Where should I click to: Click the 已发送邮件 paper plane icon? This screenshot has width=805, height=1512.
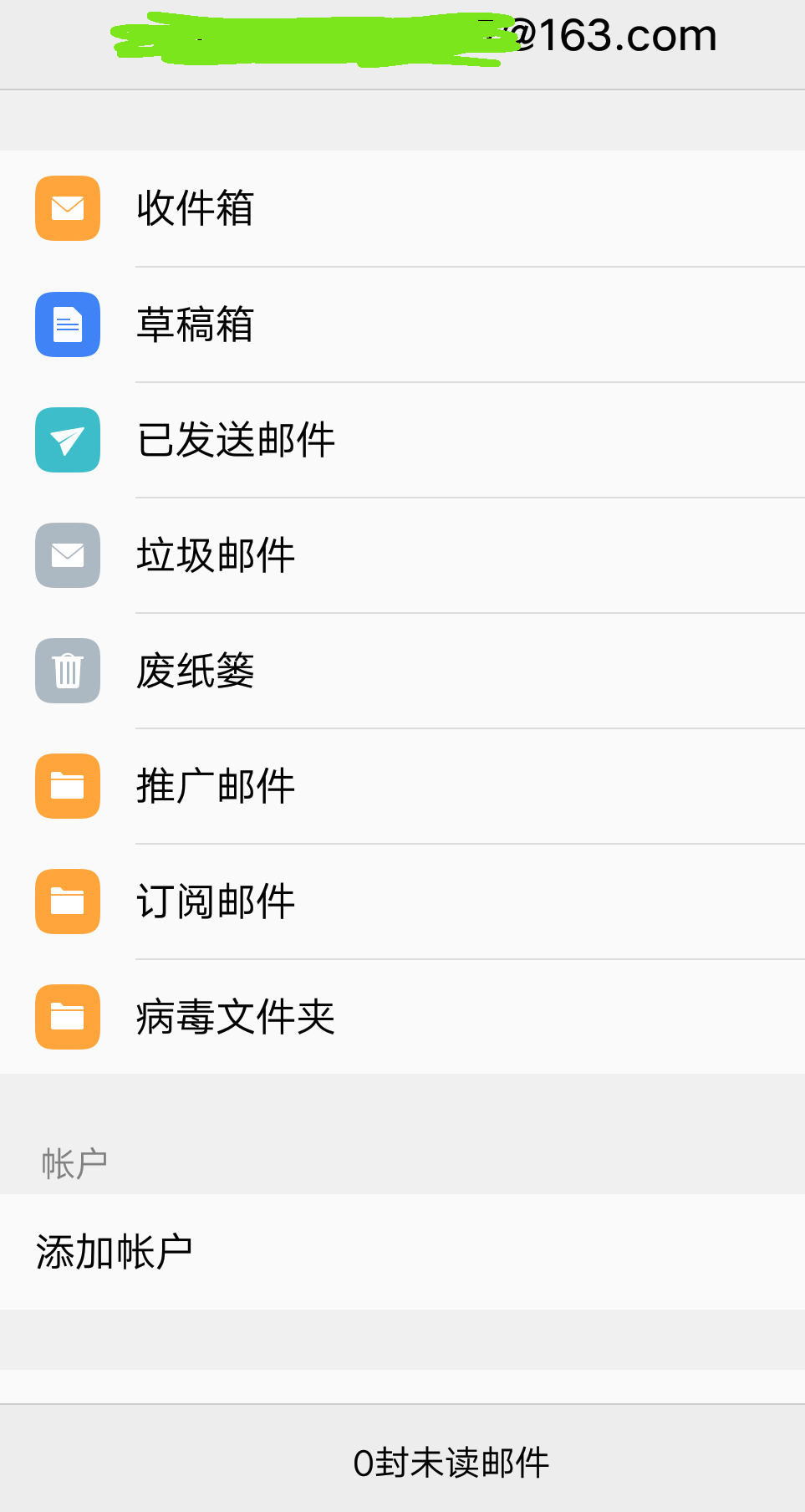[x=67, y=440]
